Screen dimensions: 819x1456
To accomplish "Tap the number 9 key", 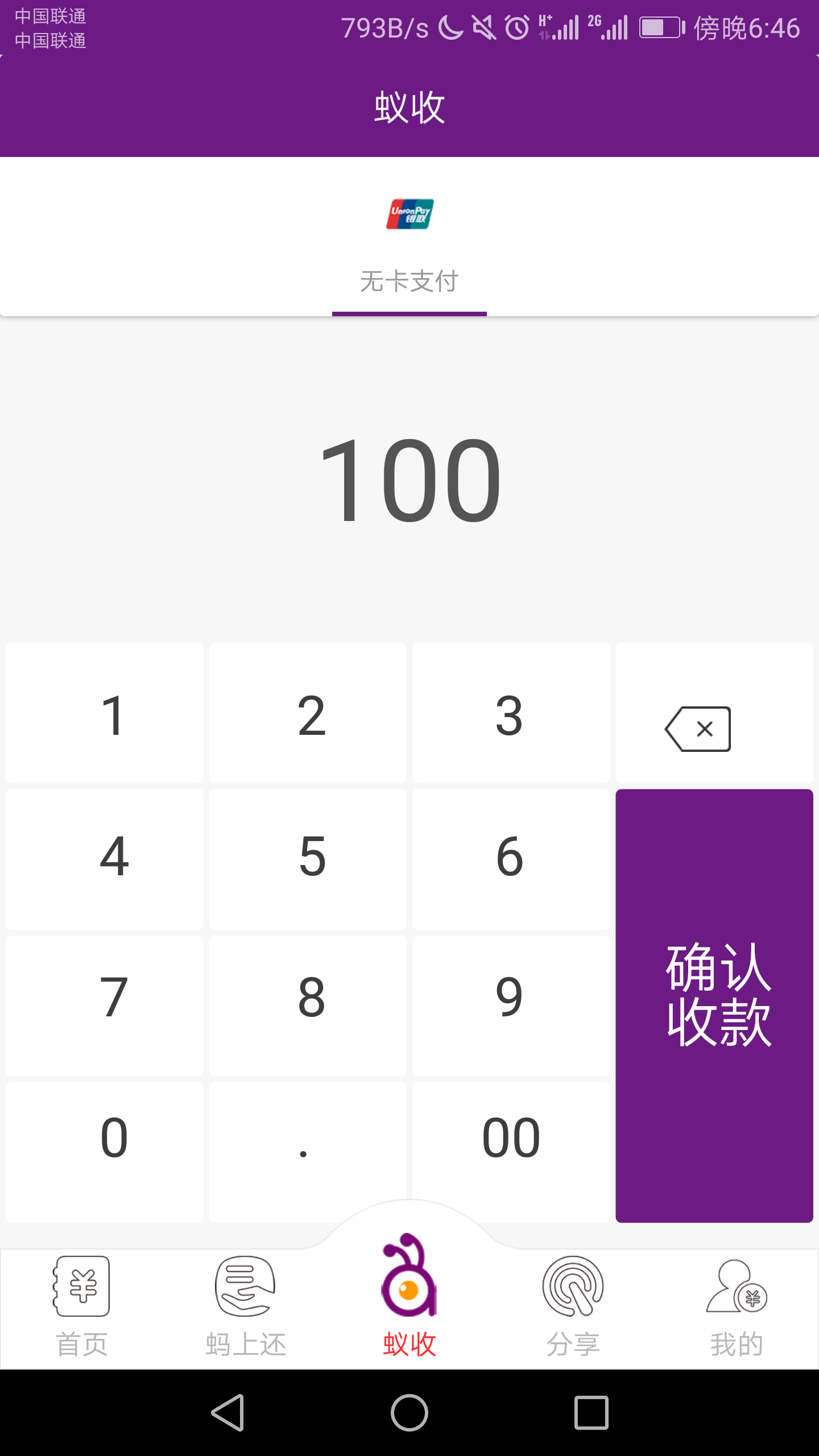I will 511,1006.
